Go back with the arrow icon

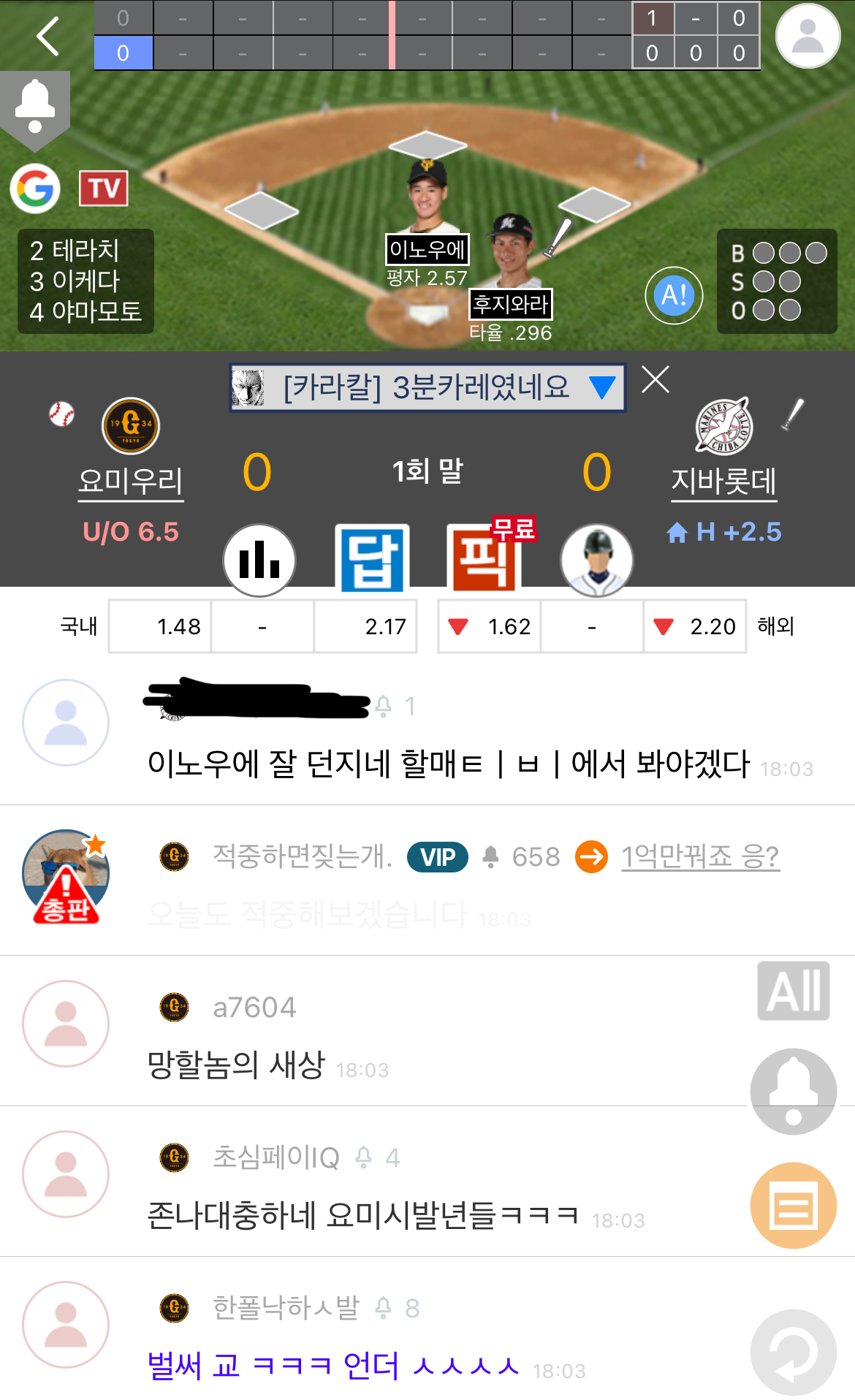click(48, 37)
